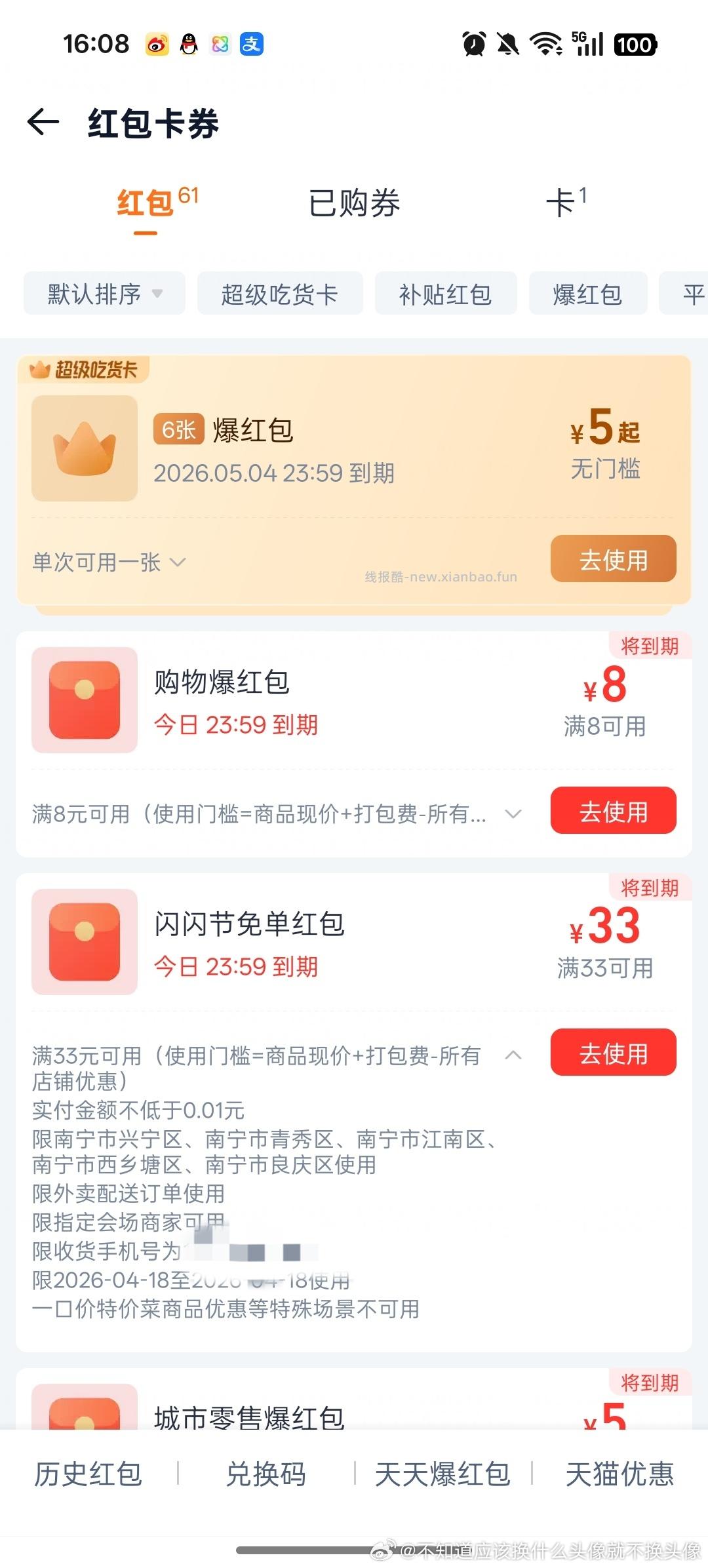Select the 爆红包 filter chip
Image resolution: width=708 pixels, height=1568 pixels.
point(587,294)
